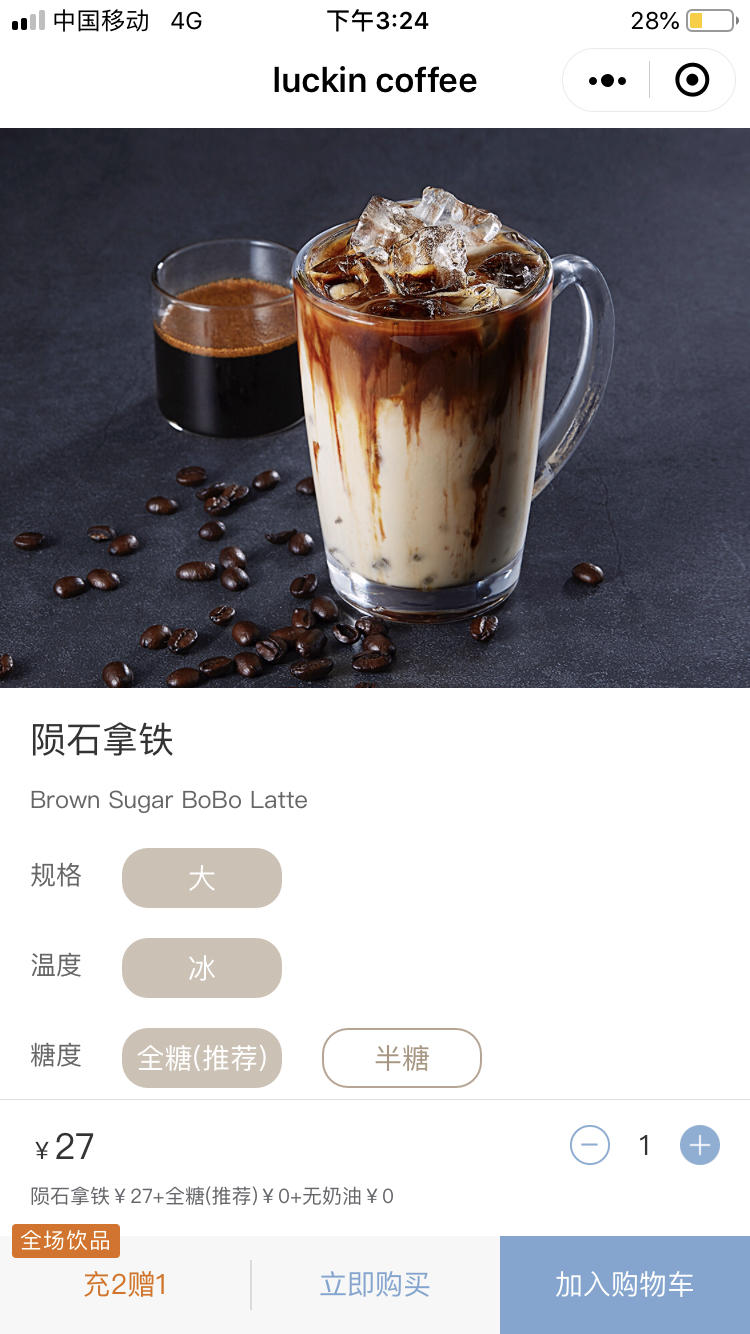
Task: Open the mini program more options menu
Action: point(607,80)
